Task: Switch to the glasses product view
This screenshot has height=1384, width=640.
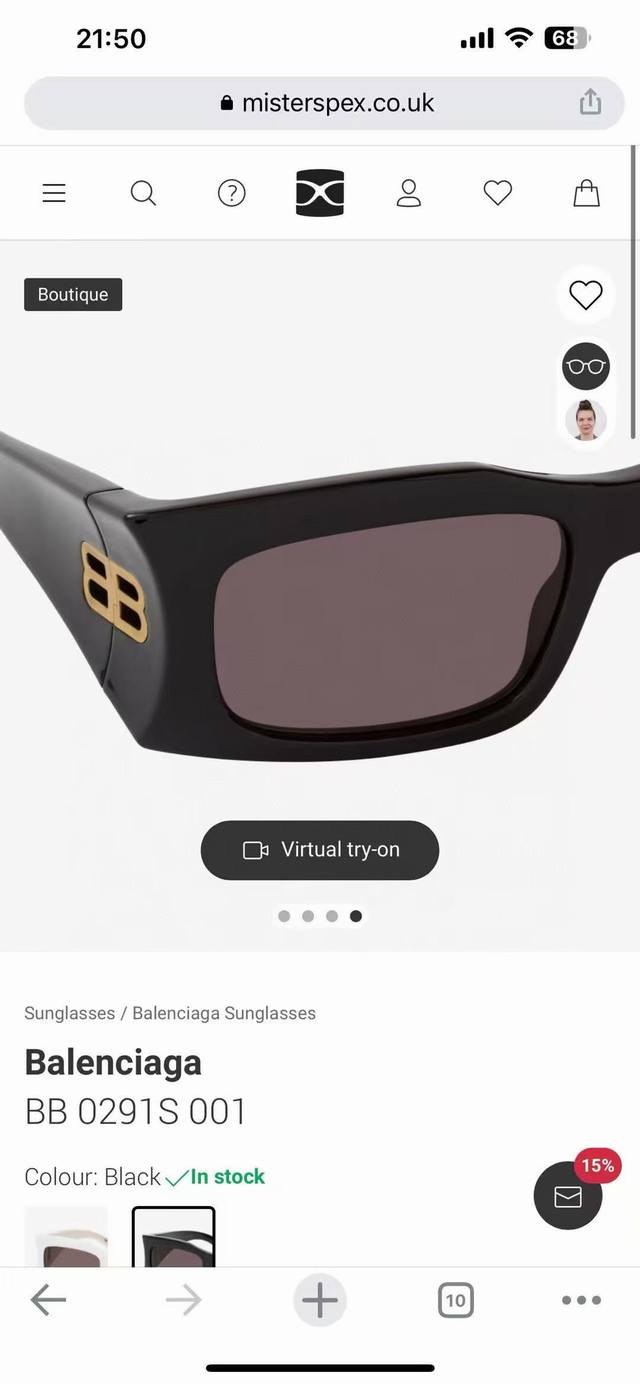Action: 586,366
